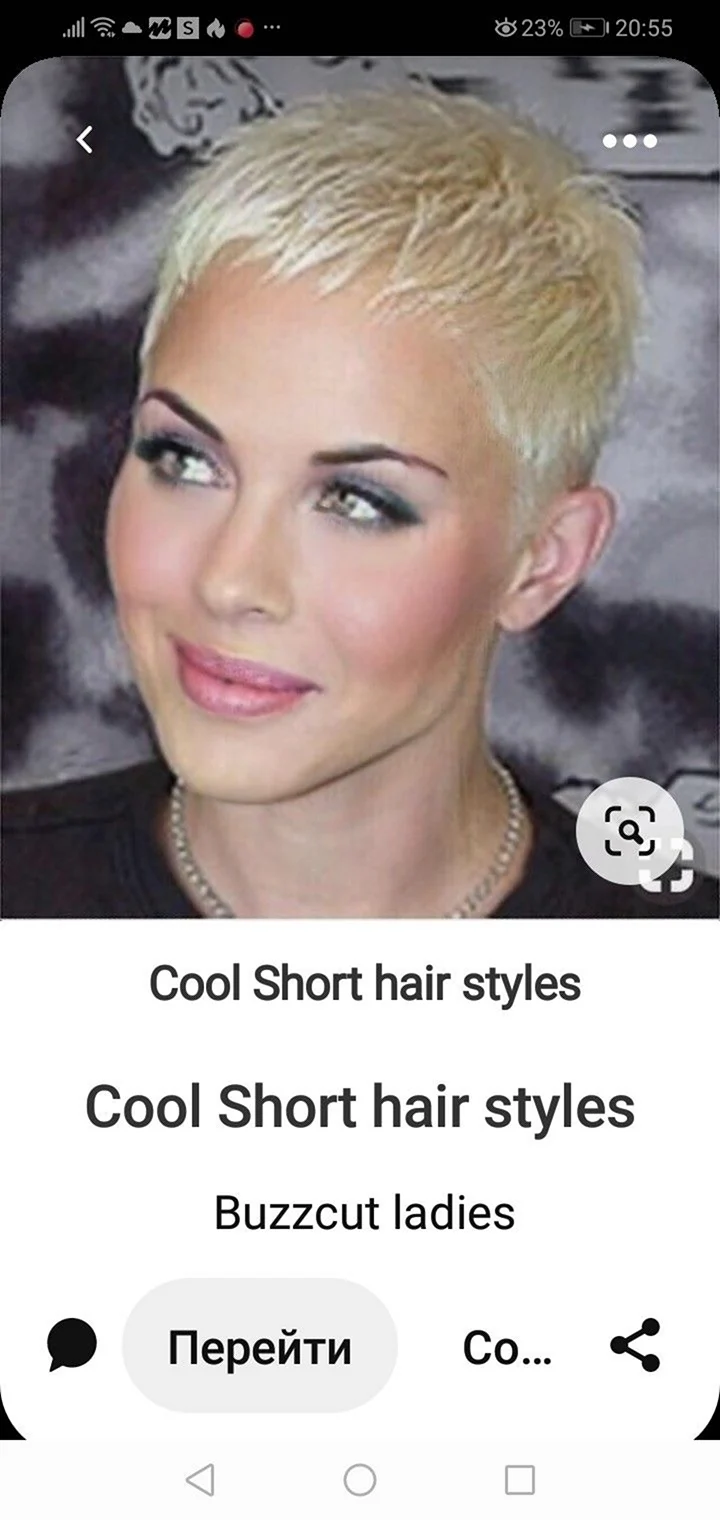Screen dimensions: 720x1520
Task: Tap the system back button
Action: click(200, 1479)
